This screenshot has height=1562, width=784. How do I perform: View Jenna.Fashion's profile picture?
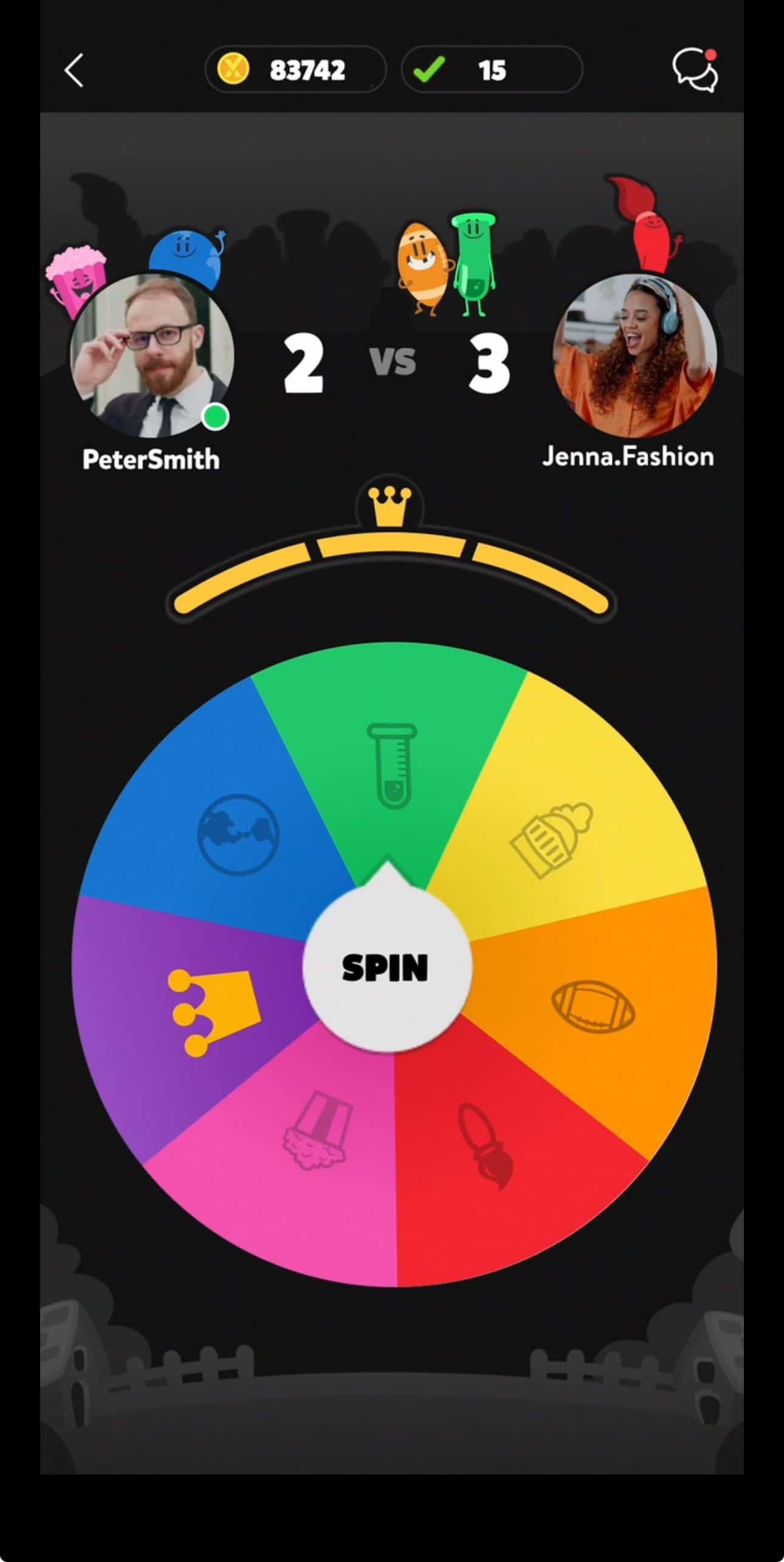[x=634, y=356]
